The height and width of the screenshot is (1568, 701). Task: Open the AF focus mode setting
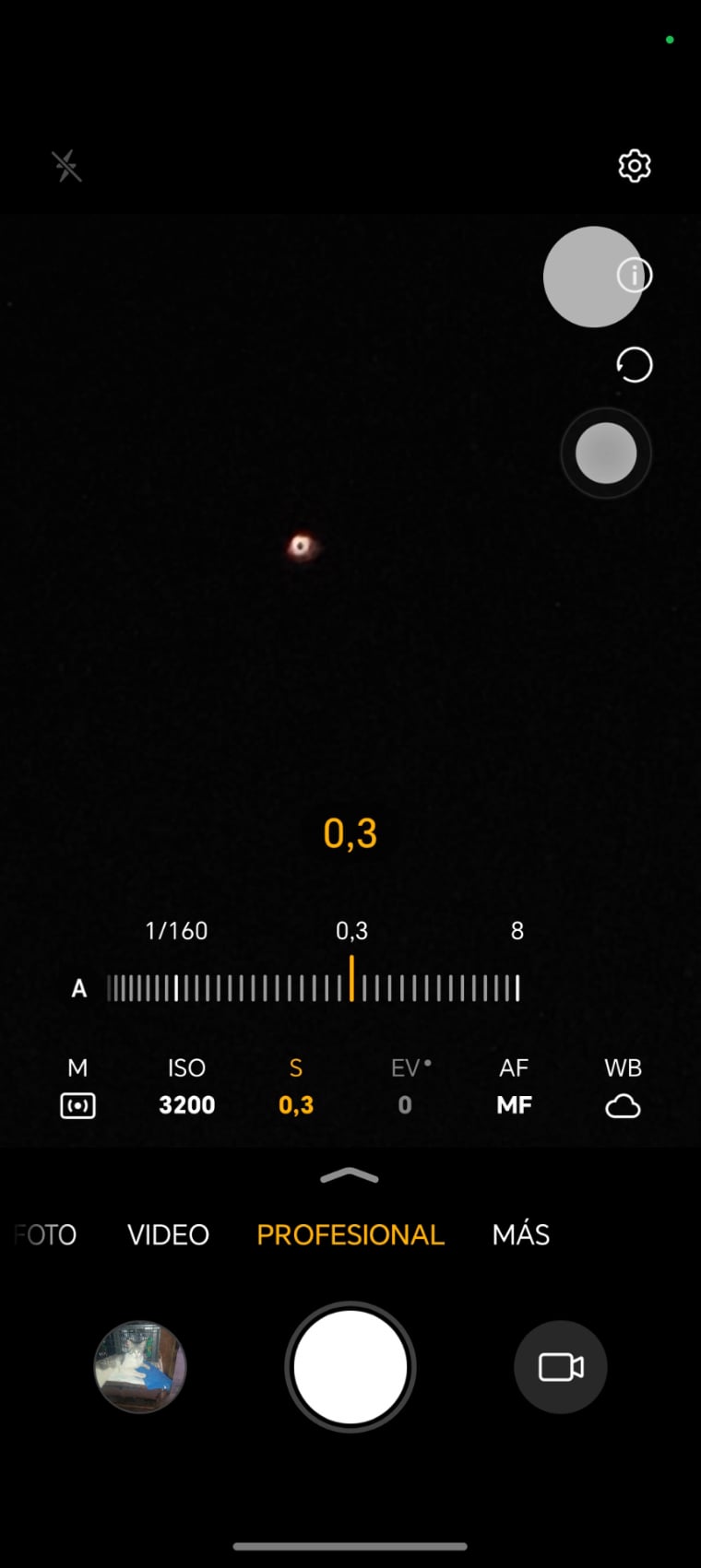point(514,1088)
